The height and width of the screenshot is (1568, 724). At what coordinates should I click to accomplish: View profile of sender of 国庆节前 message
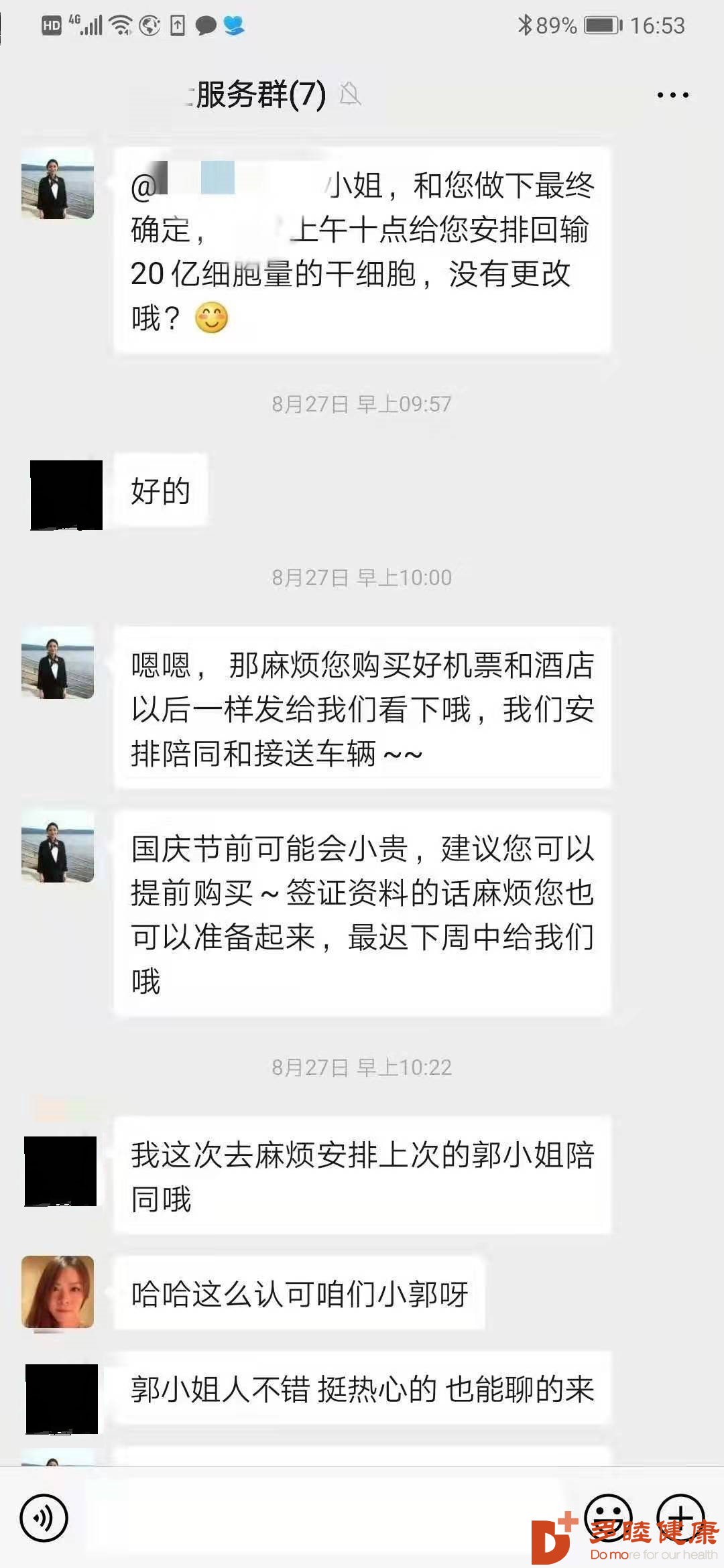[58, 846]
